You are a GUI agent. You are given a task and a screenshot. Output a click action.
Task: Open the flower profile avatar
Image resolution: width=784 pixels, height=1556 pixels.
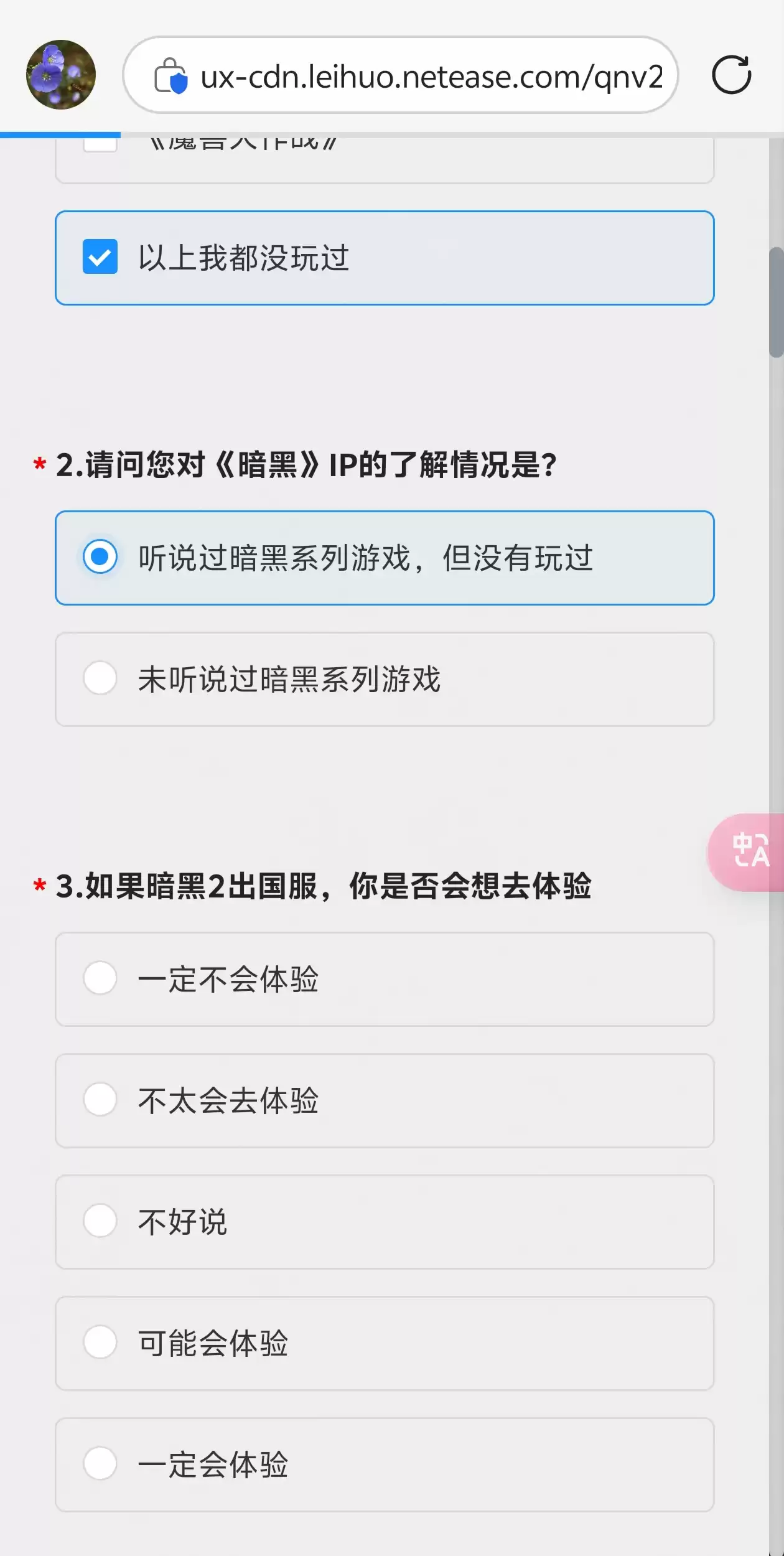pos(61,75)
